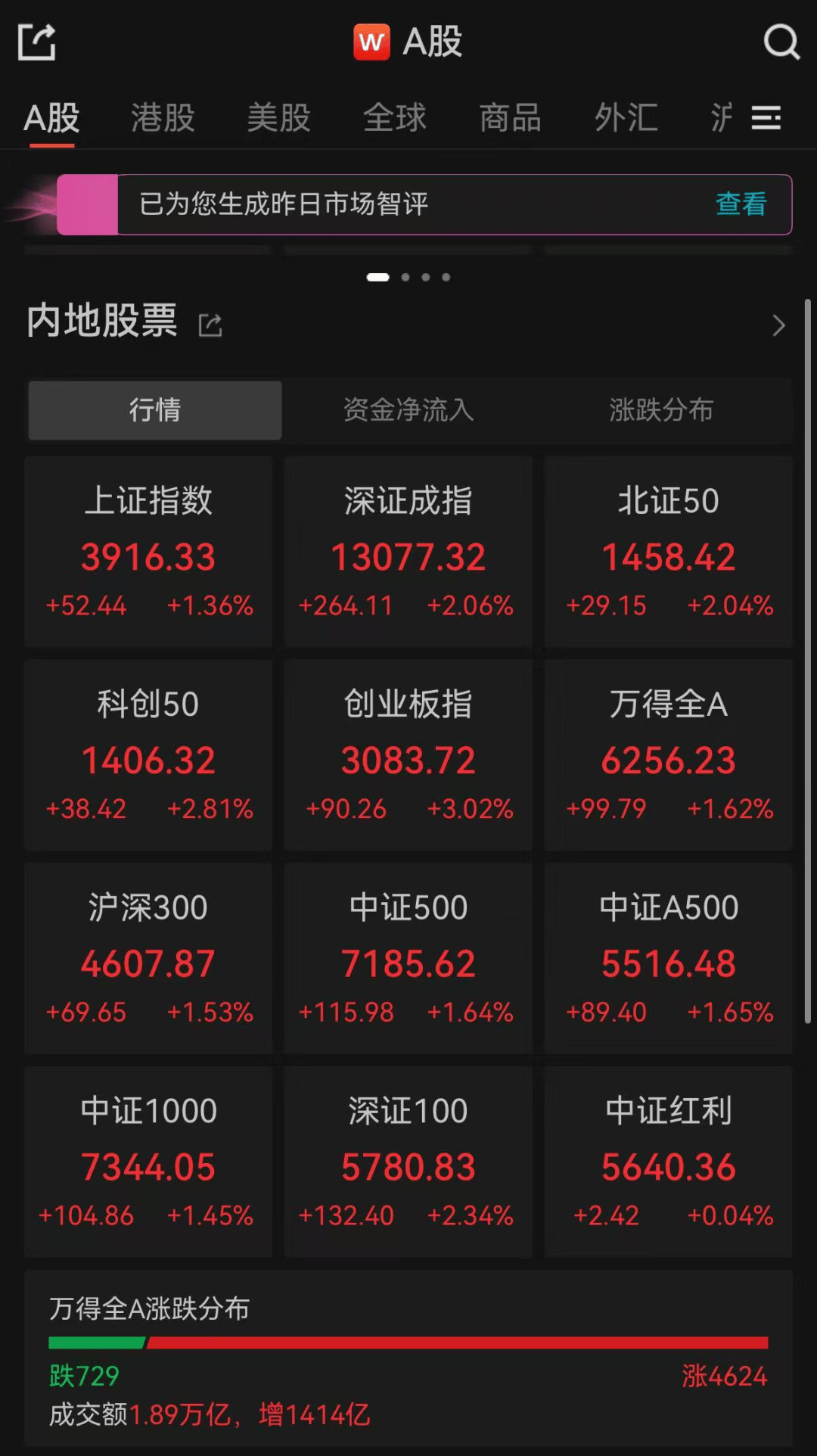Open the search magnifier
The image size is (817, 1456).
point(781,41)
